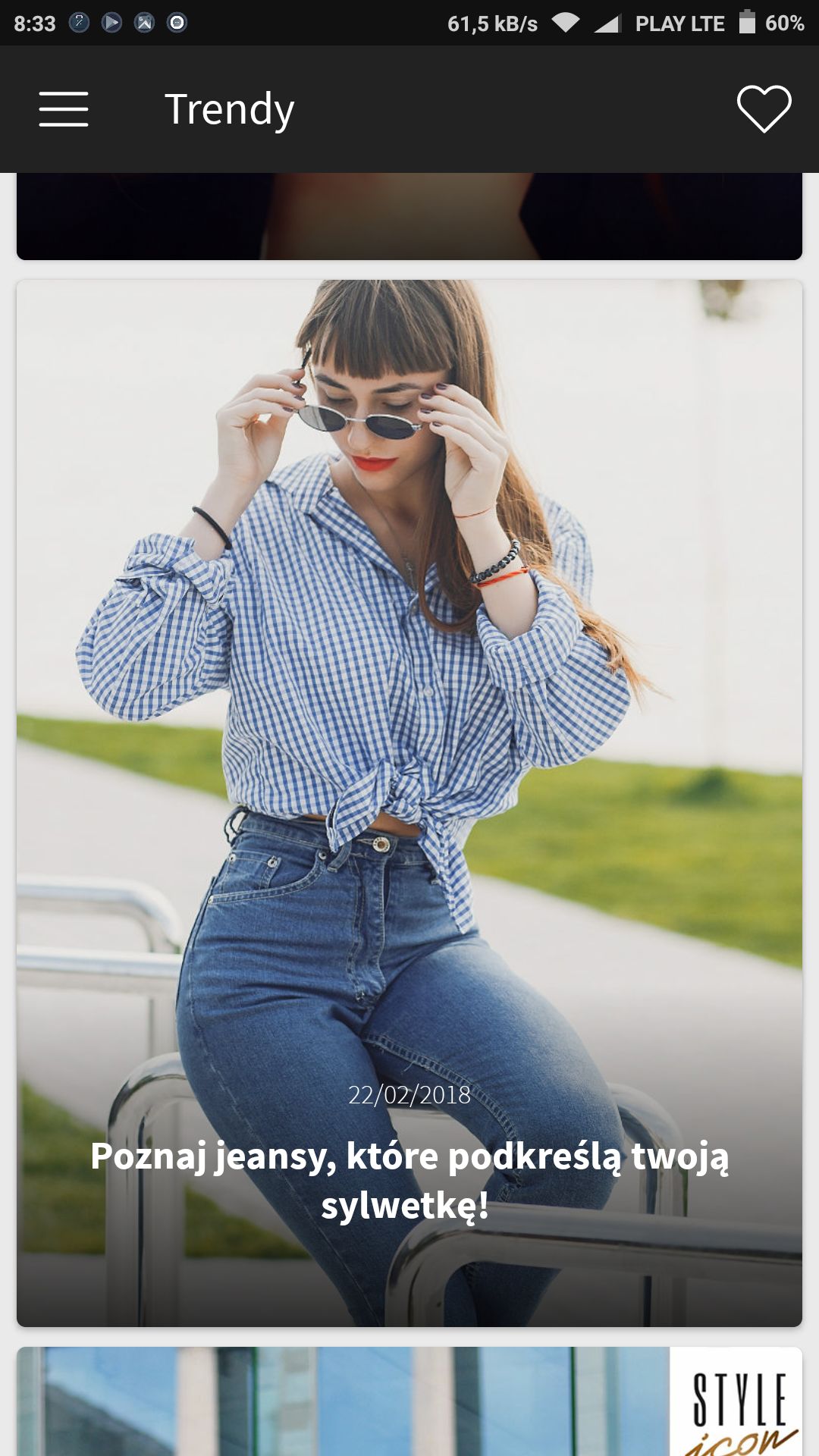Open the Style Icon article card

click(409, 1401)
